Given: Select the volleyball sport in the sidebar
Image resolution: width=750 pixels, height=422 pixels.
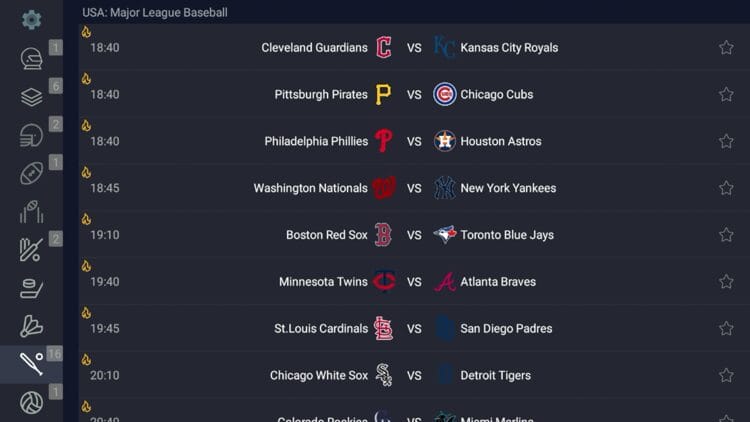Looking at the screenshot, I should click(31, 402).
